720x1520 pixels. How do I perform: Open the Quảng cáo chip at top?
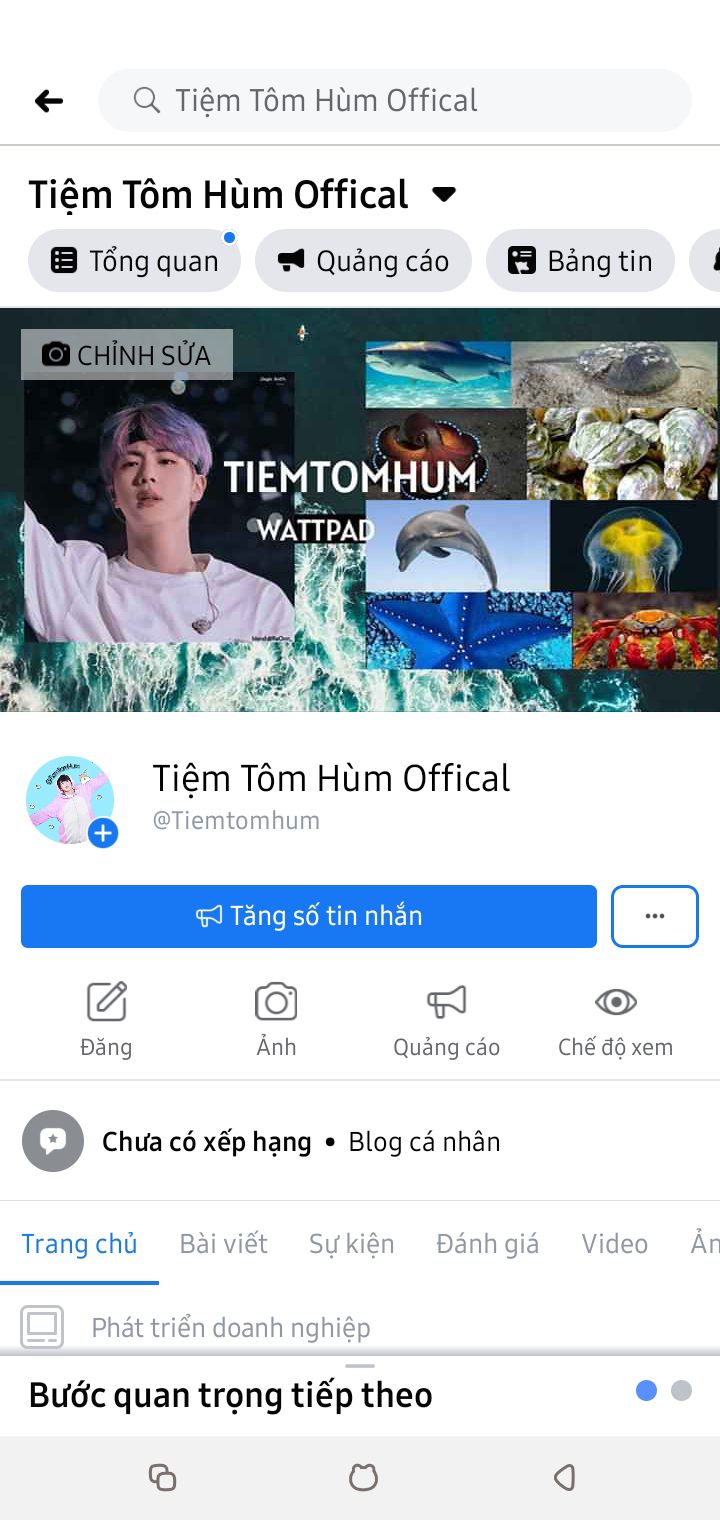[363, 261]
